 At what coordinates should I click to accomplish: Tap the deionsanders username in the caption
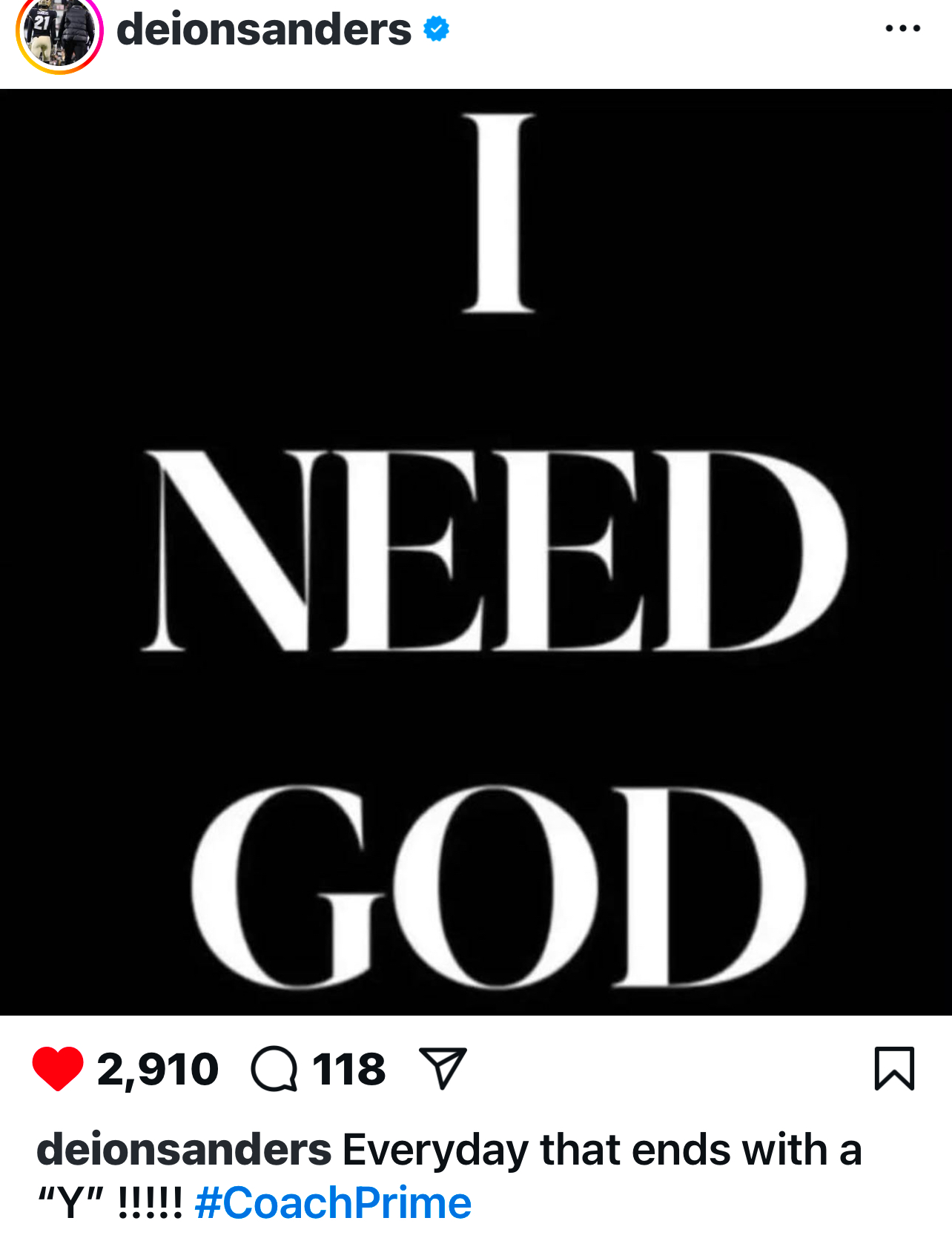coord(184,1150)
